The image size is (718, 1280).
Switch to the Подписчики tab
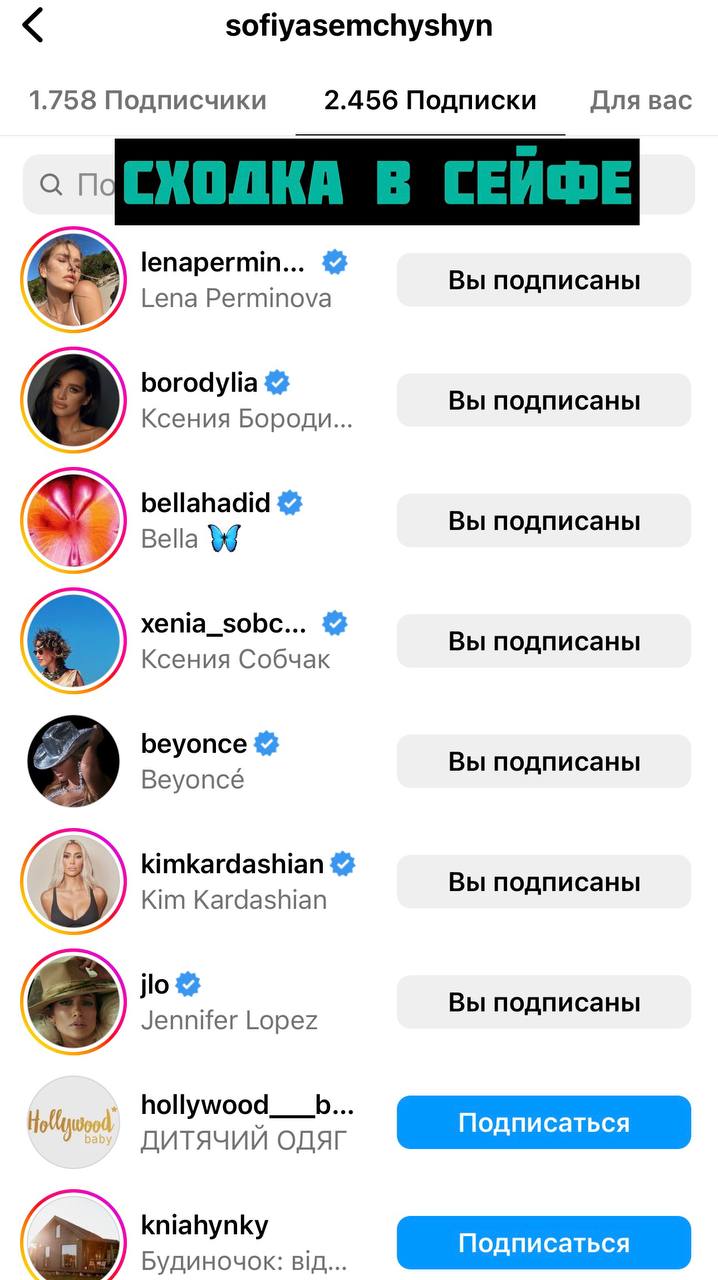coord(147,101)
